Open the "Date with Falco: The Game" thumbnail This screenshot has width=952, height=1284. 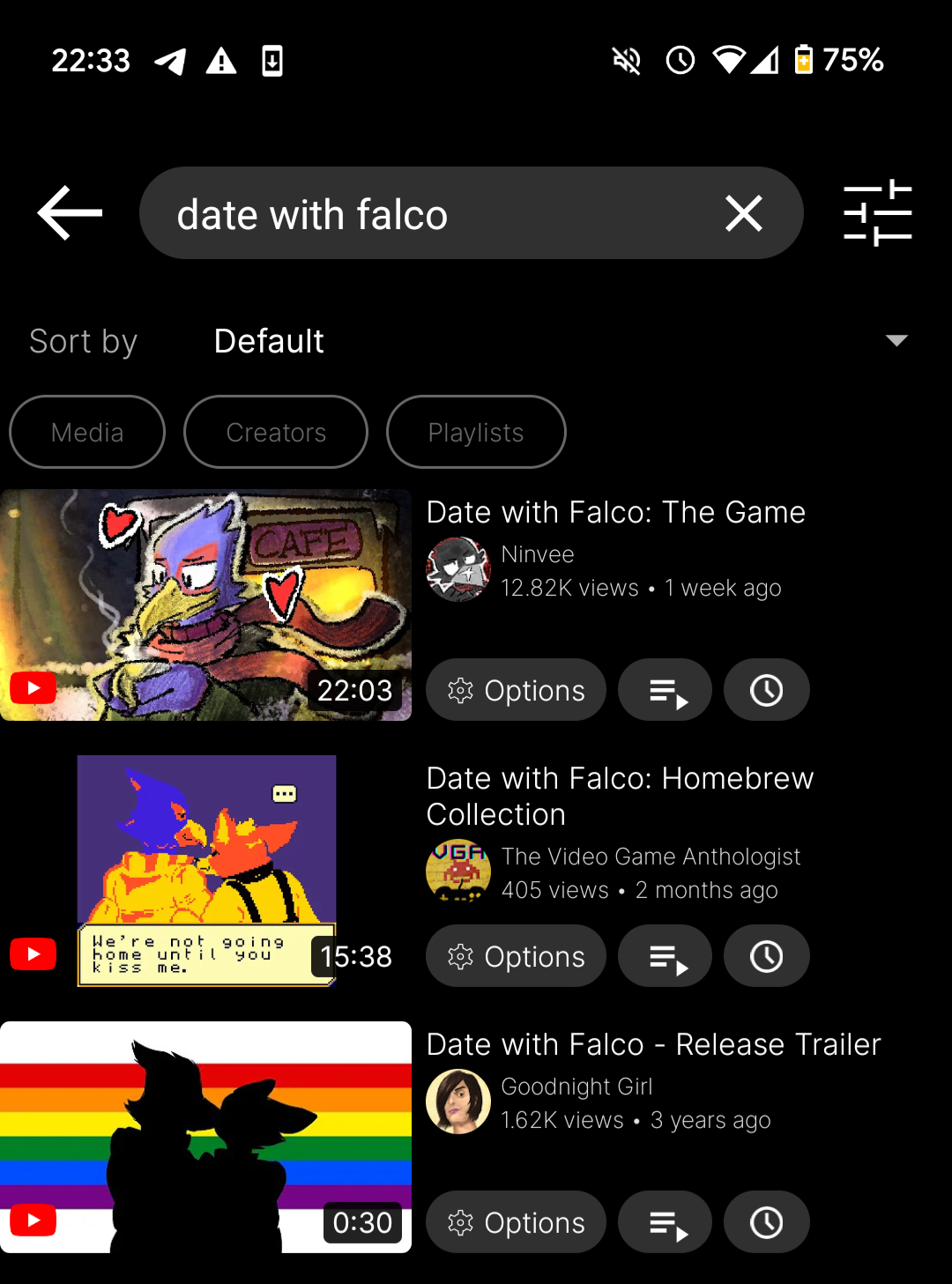205,605
